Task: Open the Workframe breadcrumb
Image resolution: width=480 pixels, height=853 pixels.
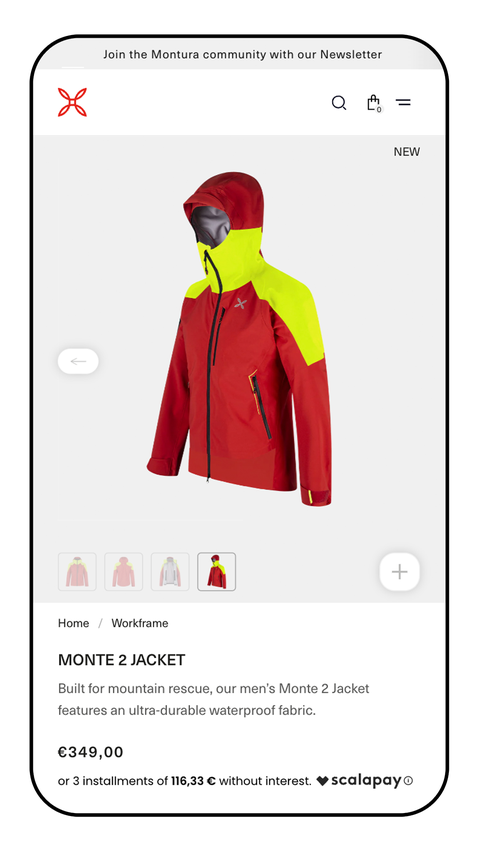Action: pos(140,623)
